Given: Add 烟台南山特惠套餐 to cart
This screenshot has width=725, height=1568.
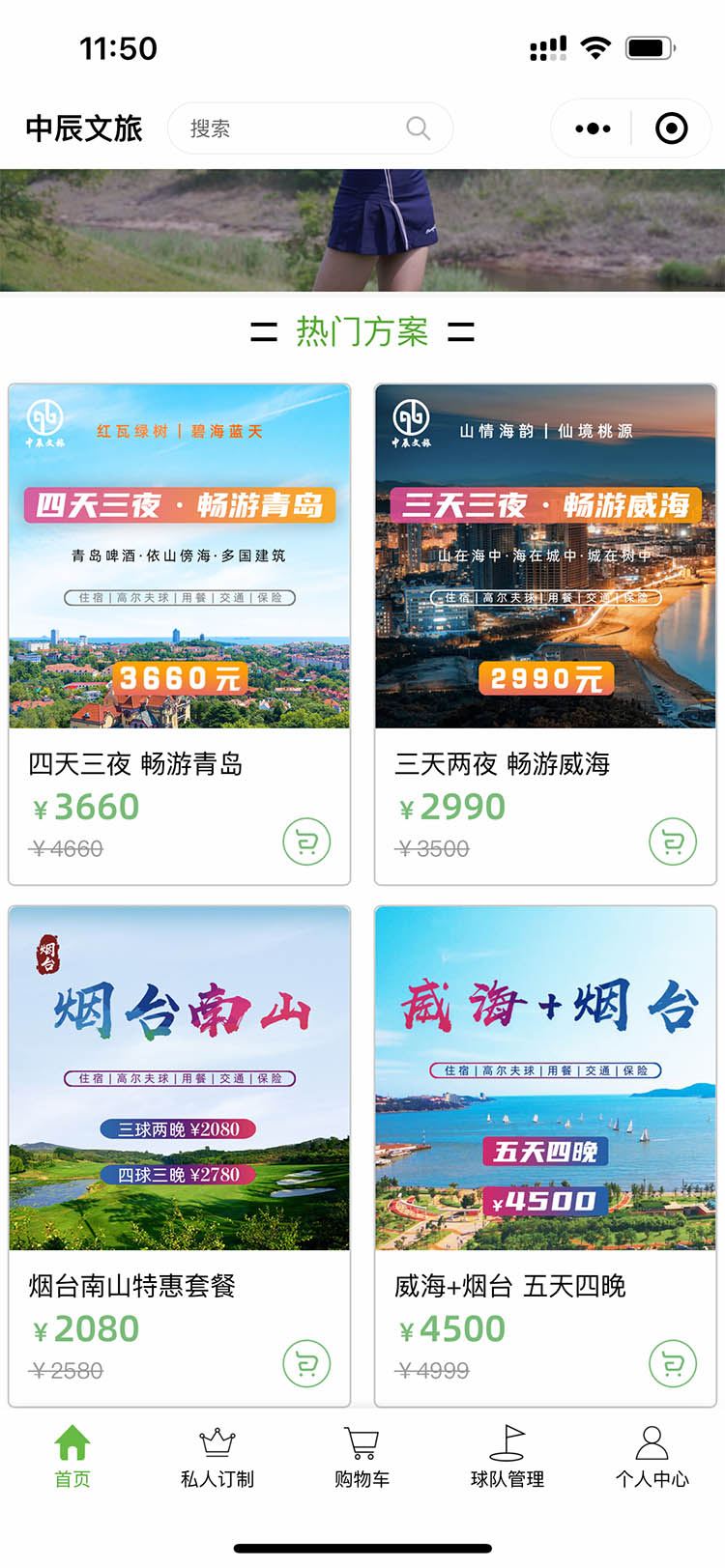Looking at the screenshot, I should [x=306, y=1364].
